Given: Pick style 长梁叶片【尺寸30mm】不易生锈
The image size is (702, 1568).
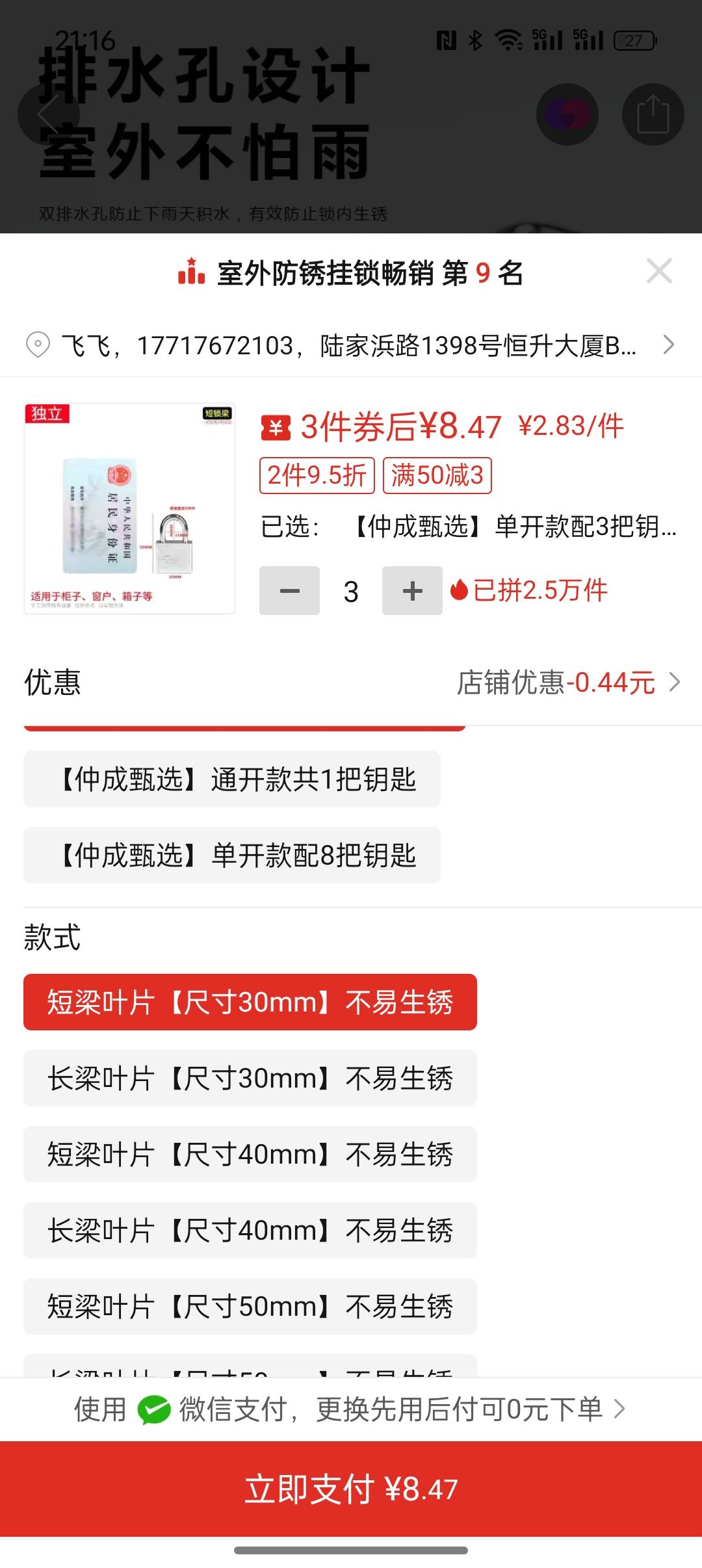Looking at the screenshot, I should coord(250,1078).
